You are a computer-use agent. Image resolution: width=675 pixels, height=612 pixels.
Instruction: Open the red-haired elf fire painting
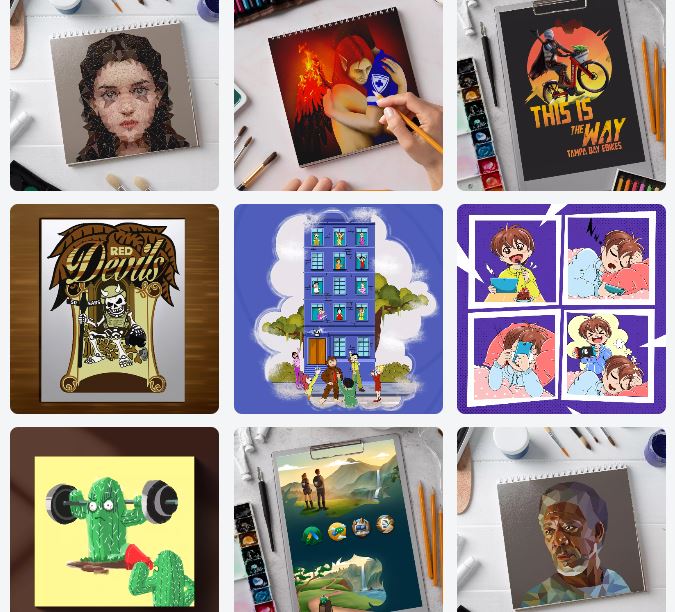(x=338, y=95)
